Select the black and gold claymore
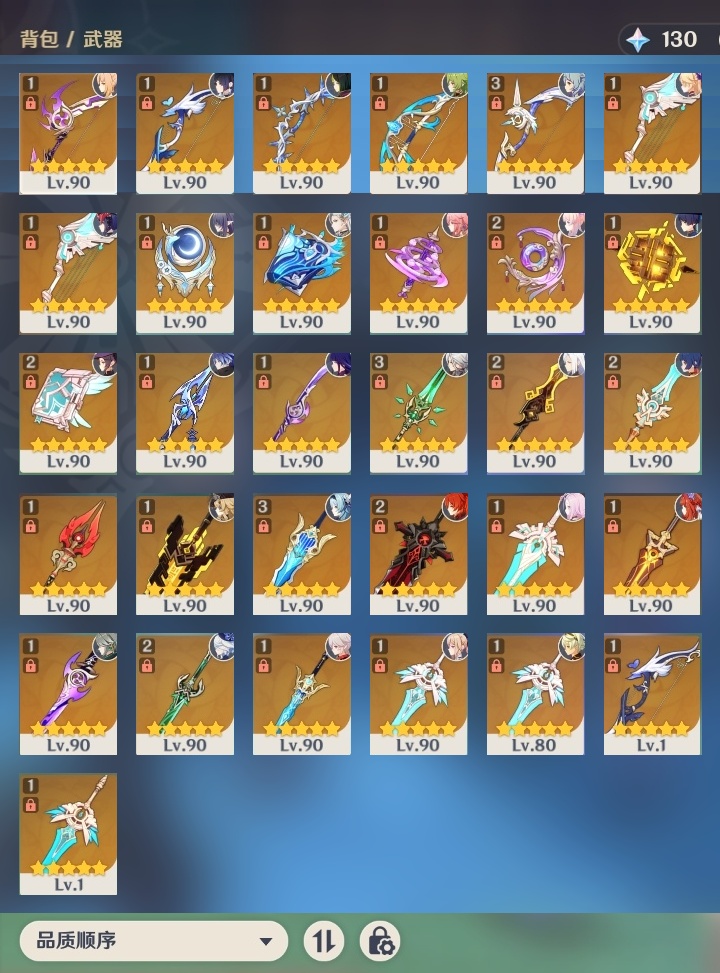This screenshot has width=720, height=973. coord(185,552)
